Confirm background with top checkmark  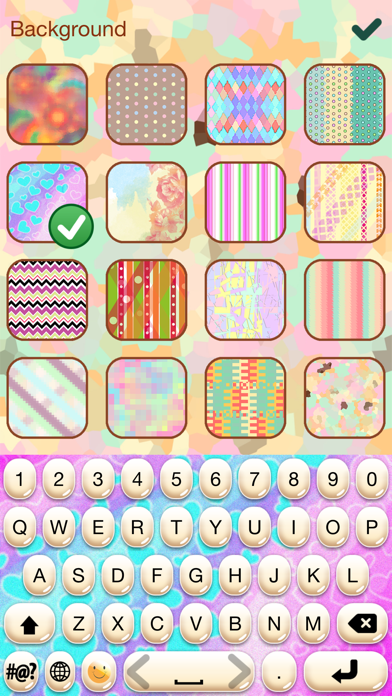tap(366, 29)
